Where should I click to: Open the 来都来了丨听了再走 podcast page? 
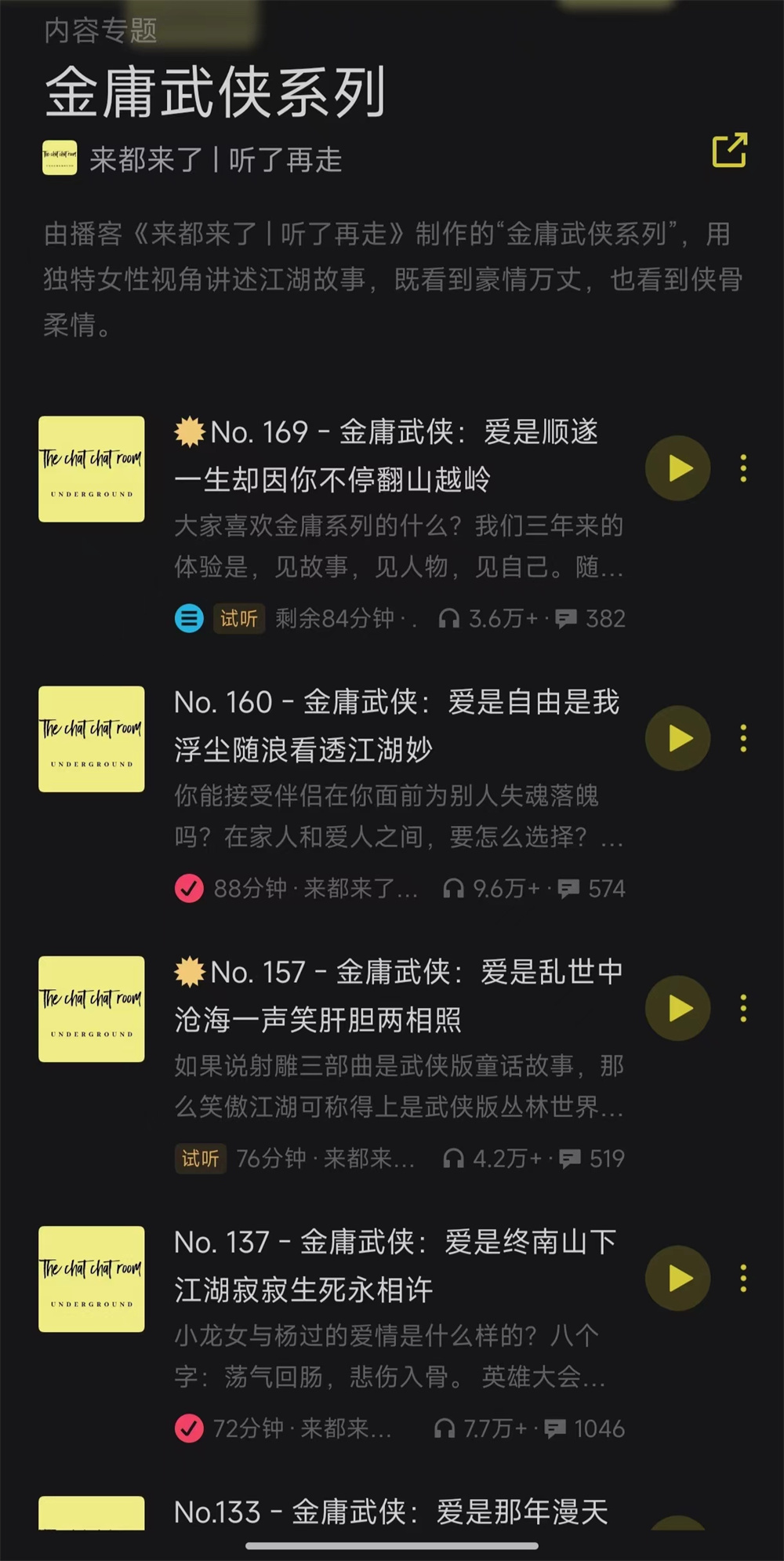pyautogui.click(x=216, y=160)
